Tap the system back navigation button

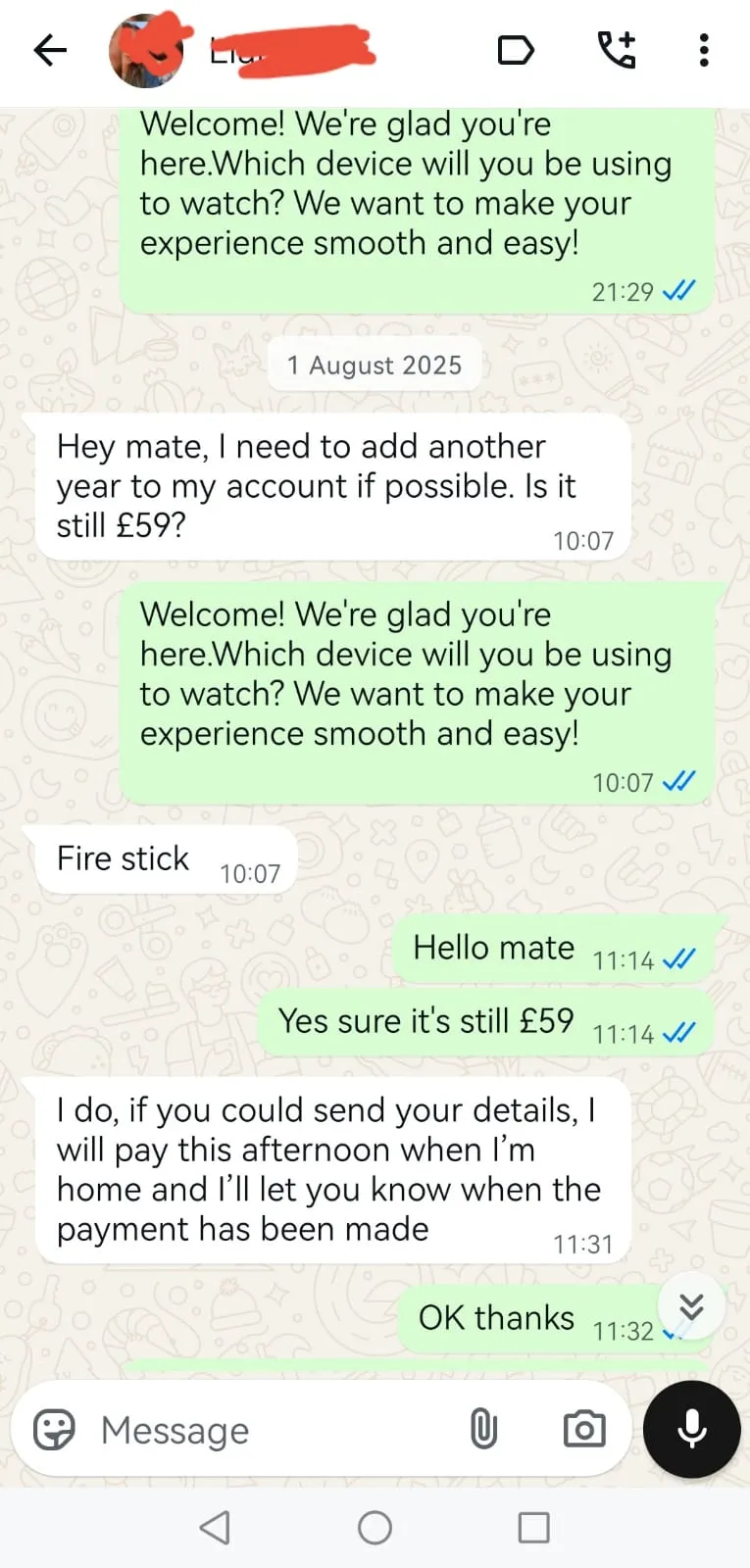click(215, 1527)
